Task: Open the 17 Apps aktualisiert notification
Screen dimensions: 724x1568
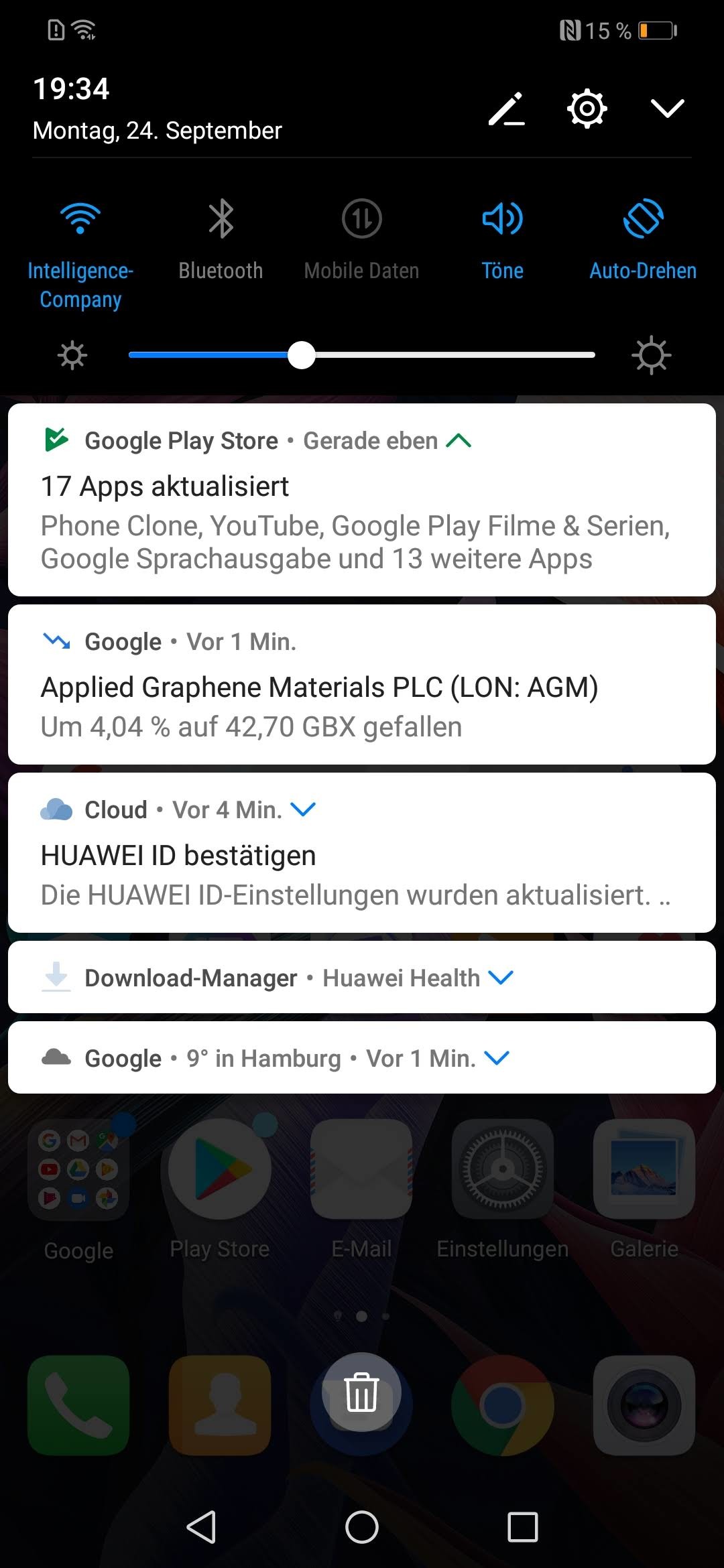Action: click(x=362, y=523)
